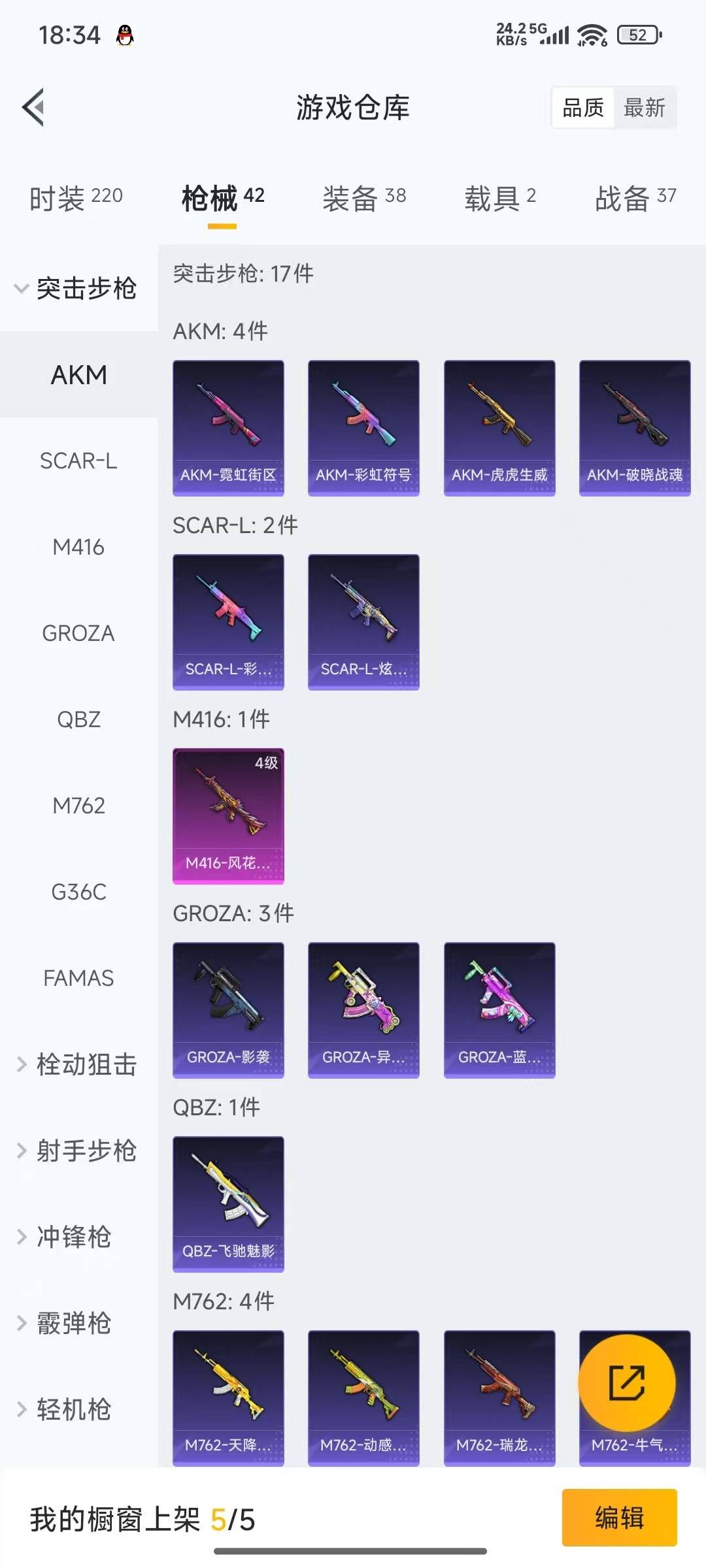
Task: Tap the yellow floating share button
Action: click(627, 1382)
